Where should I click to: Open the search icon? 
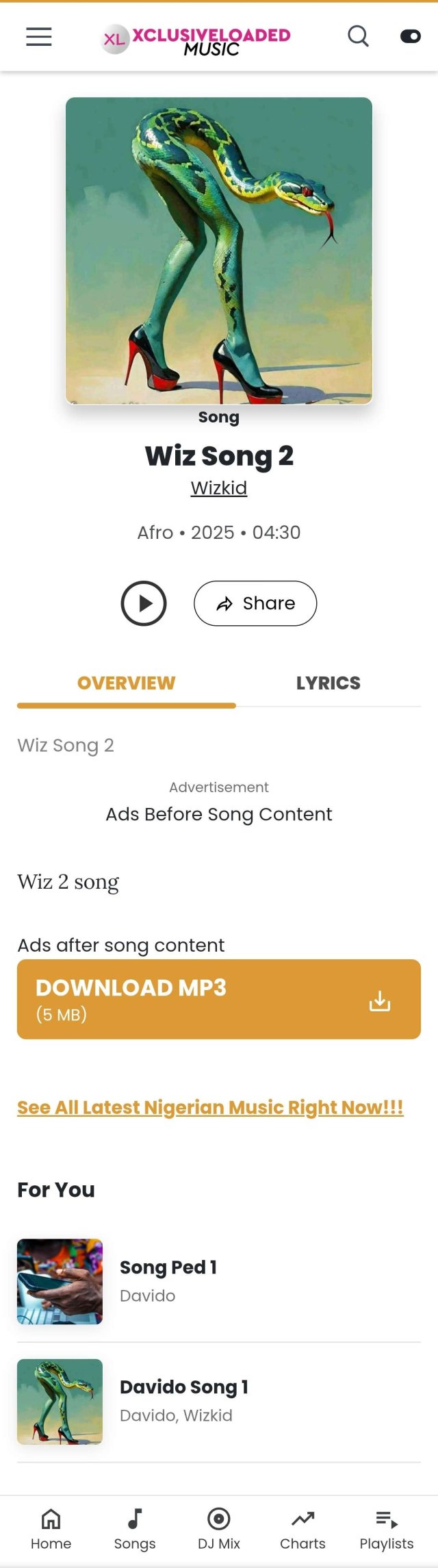[358, 36]
